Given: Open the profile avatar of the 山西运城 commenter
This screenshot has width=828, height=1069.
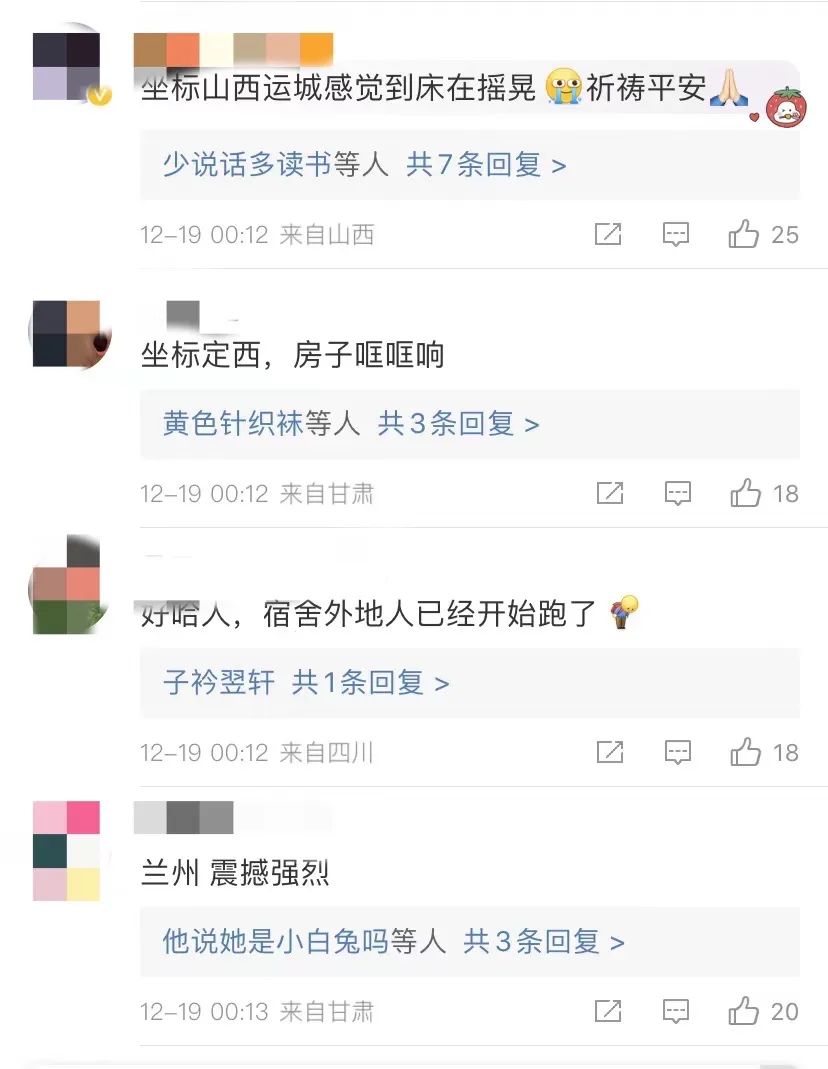Looking at the screenshot, I should [x=67, y=67].
